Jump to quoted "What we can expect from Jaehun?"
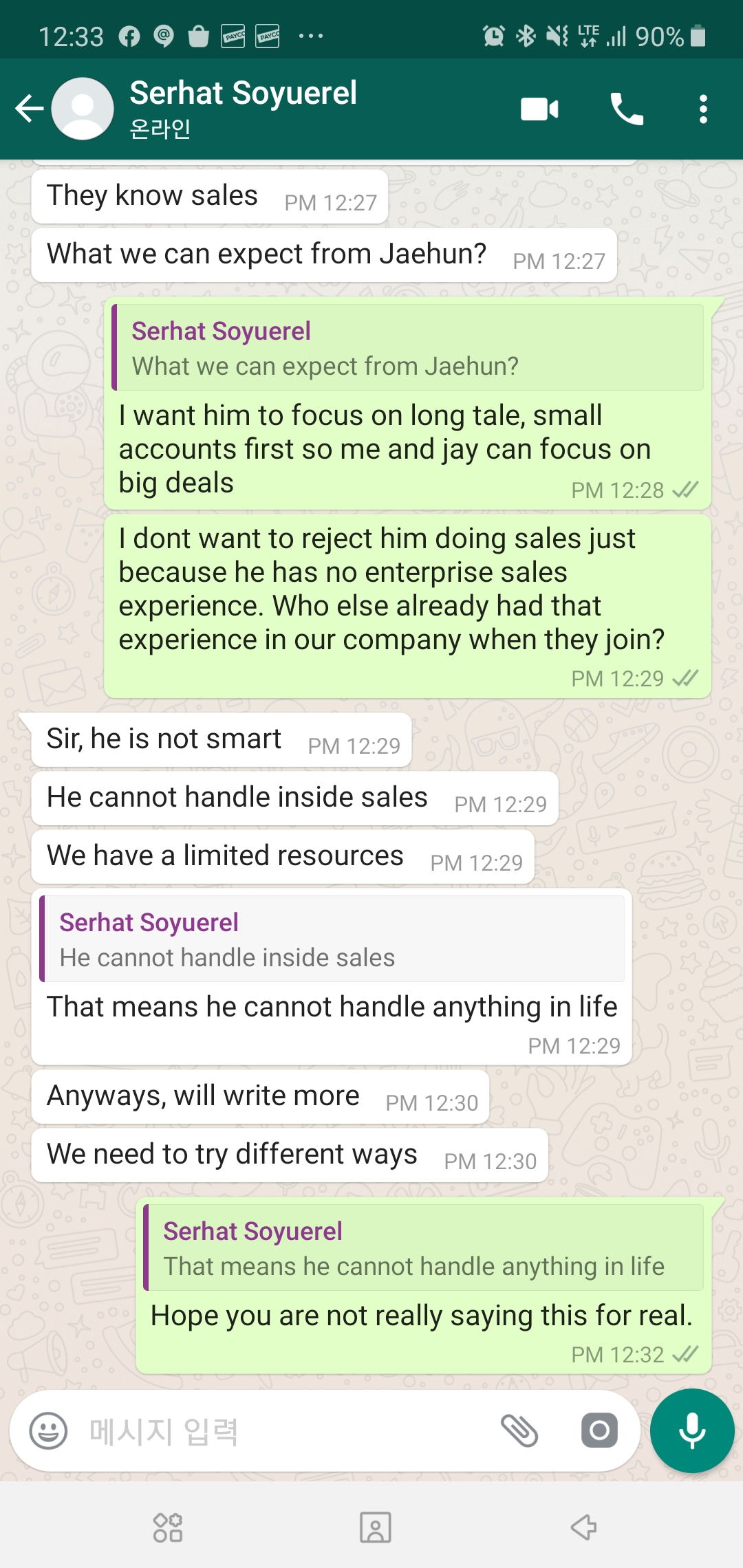 point(408,348)
